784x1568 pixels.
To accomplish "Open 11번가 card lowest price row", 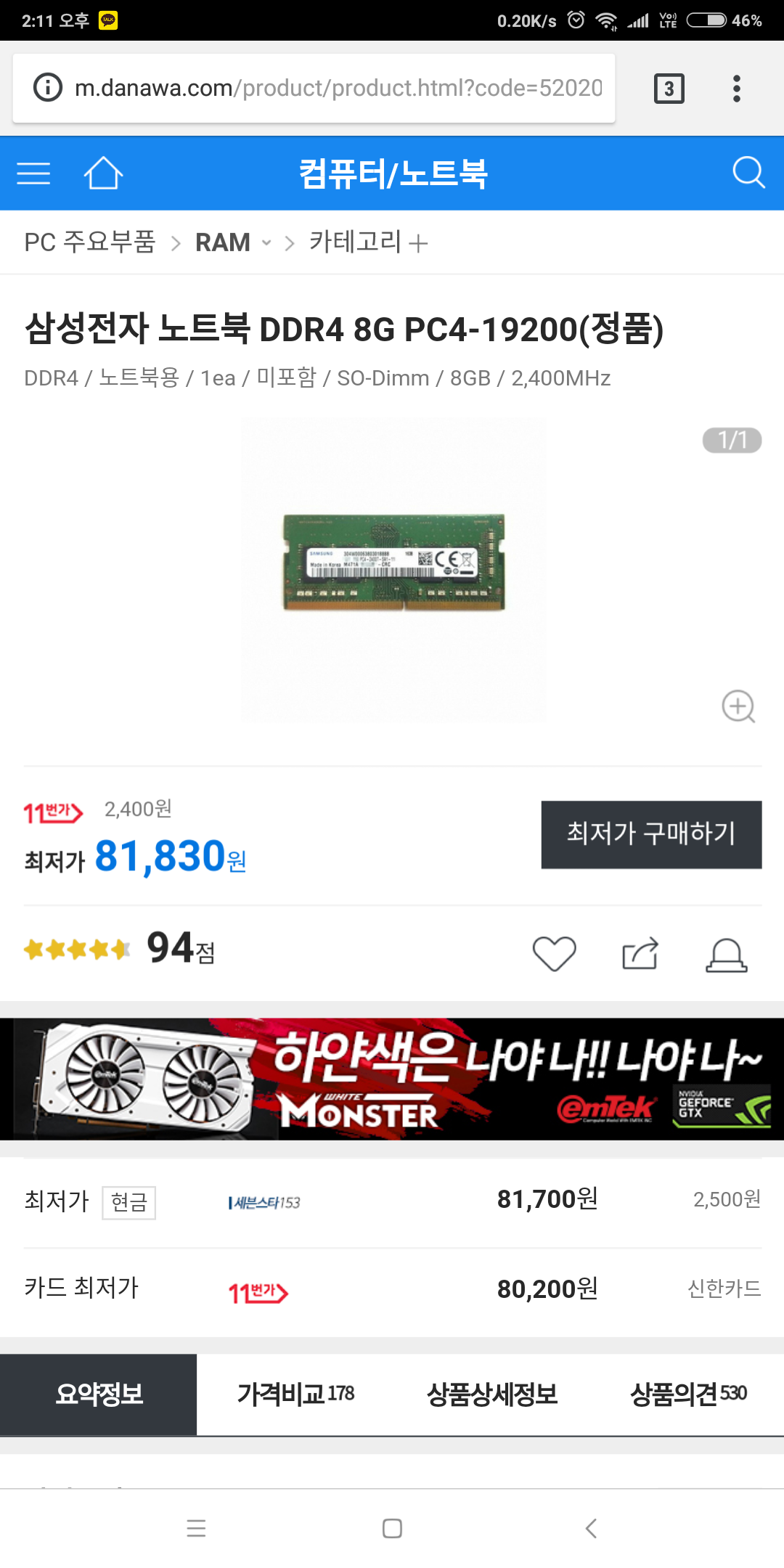I will pyautogui.click(x=392, y=1291).
